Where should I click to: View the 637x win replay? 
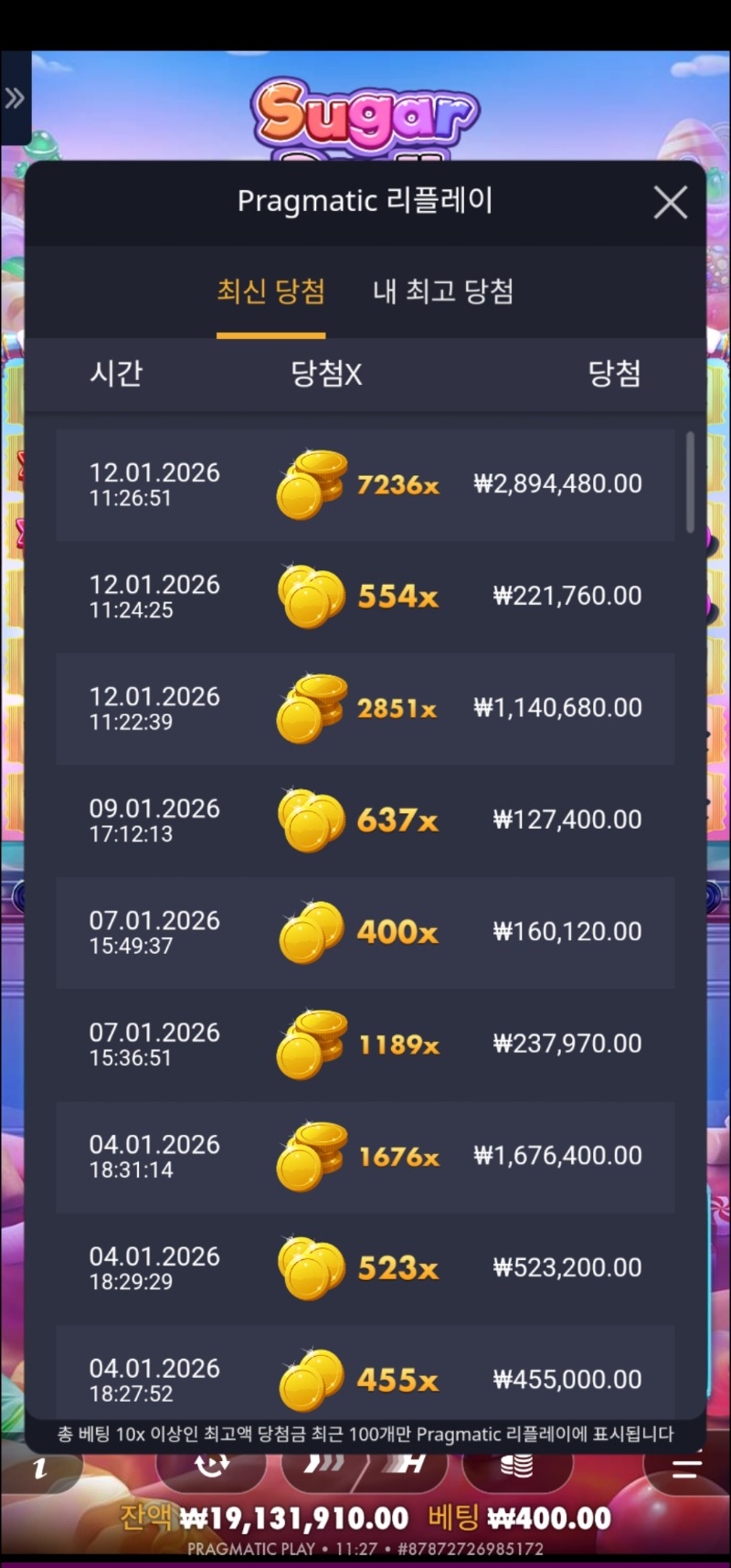[365, 821]
